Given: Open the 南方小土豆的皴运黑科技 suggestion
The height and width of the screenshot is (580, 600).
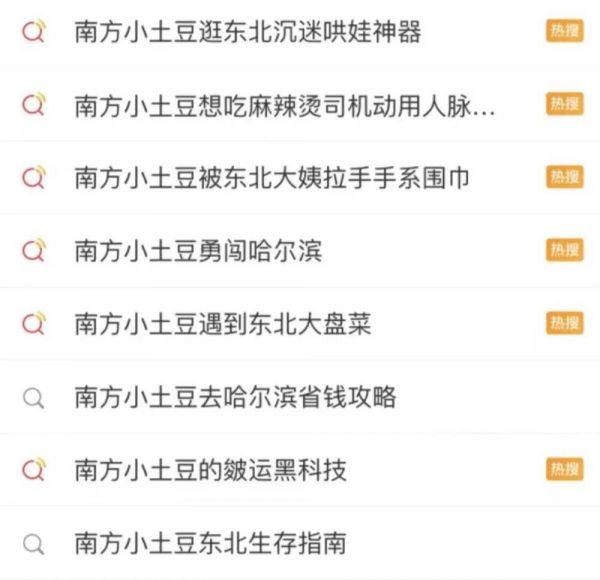Looking at the screenshot, I should tap(210, 469).
